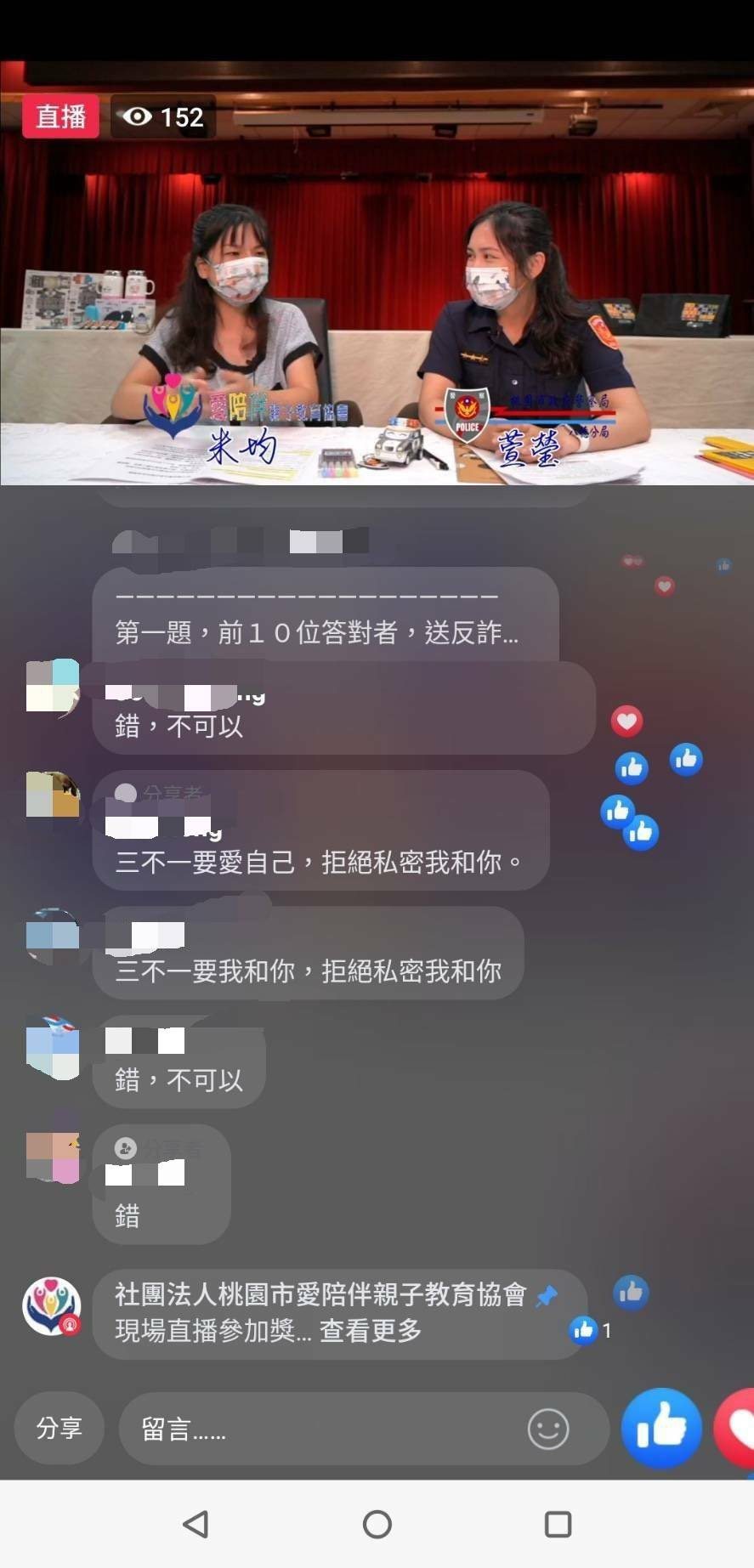Send a thumbs-up like reaction
This screenshot has width=754, height=1568.
[661, 1429]
